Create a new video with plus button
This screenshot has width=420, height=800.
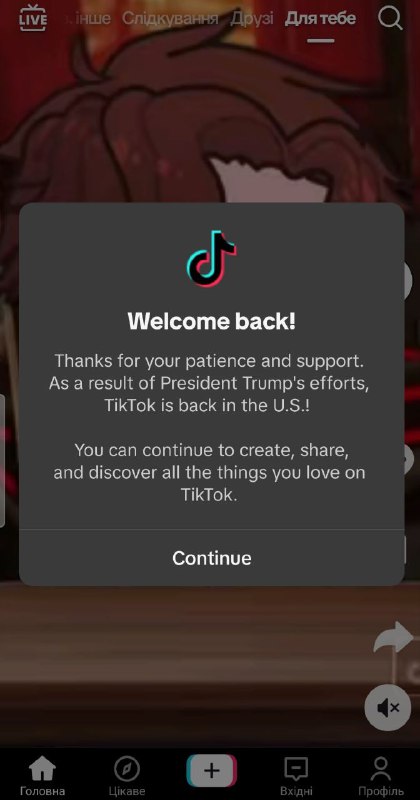211,770
